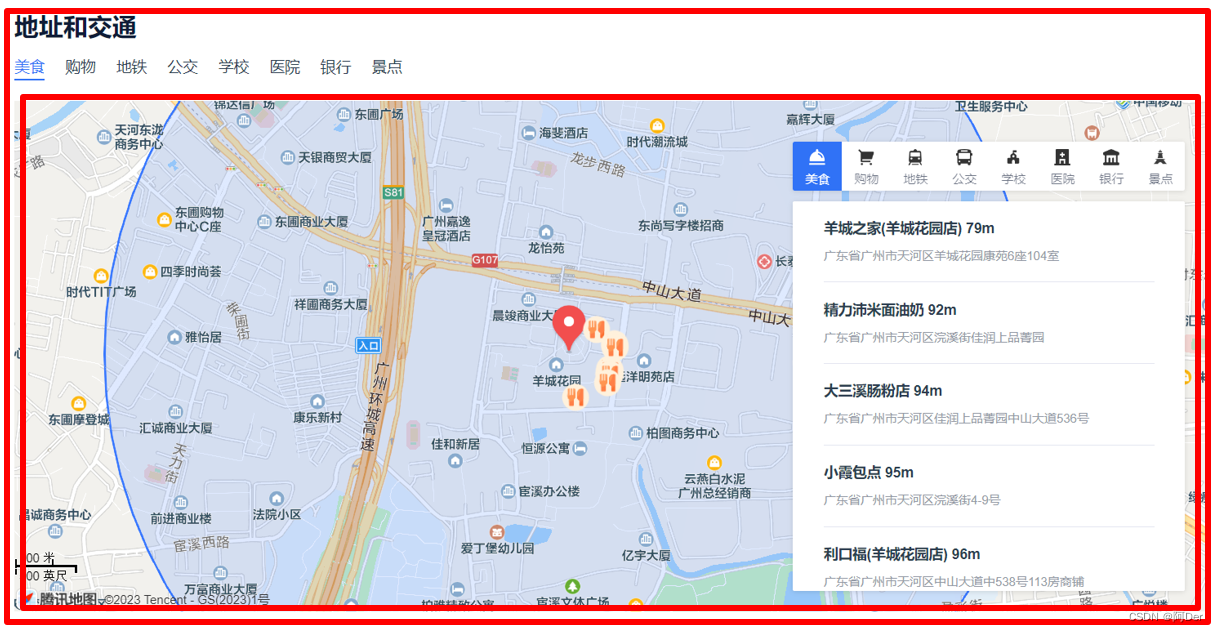Select the 利口福(羊城花园店) 96m result
The width and height of the screenshot is (1218, 632).
(901, 554)
